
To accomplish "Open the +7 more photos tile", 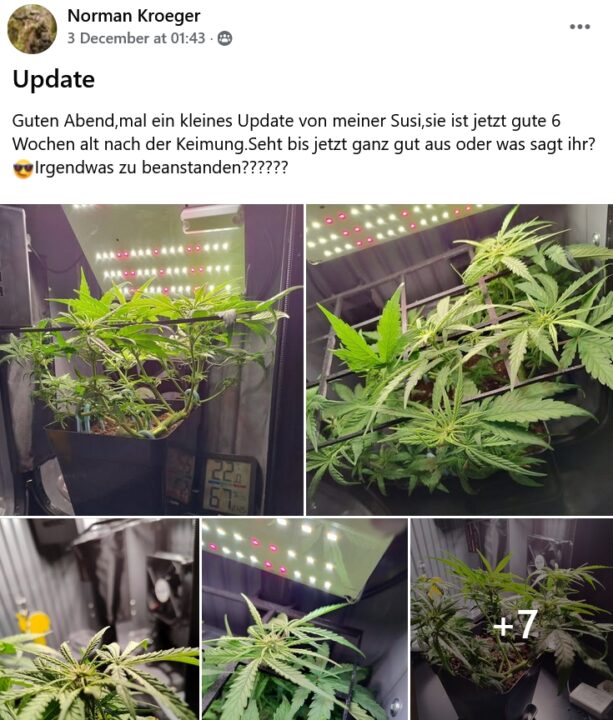I will click(512, 619).
